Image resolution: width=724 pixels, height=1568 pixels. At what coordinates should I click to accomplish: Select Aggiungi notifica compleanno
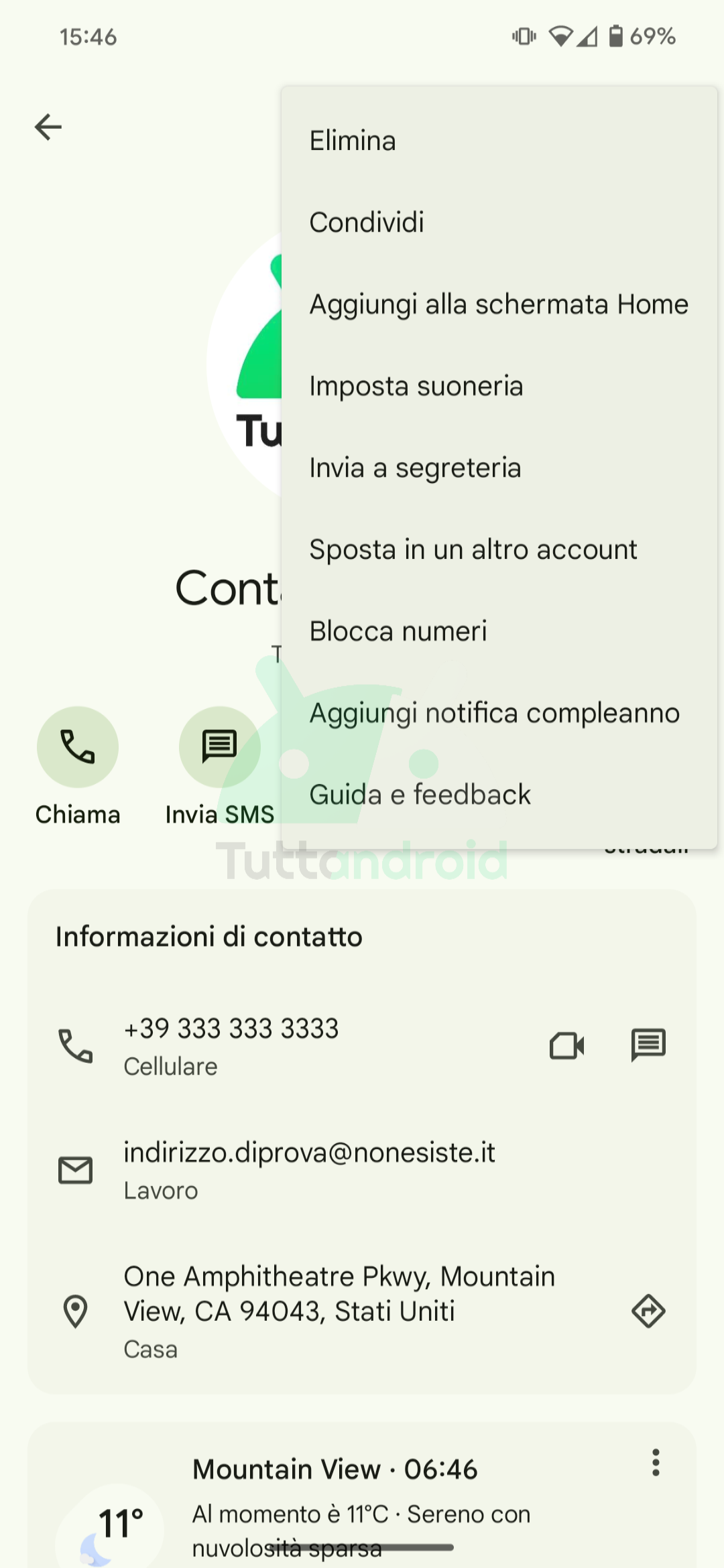point(499,713)
